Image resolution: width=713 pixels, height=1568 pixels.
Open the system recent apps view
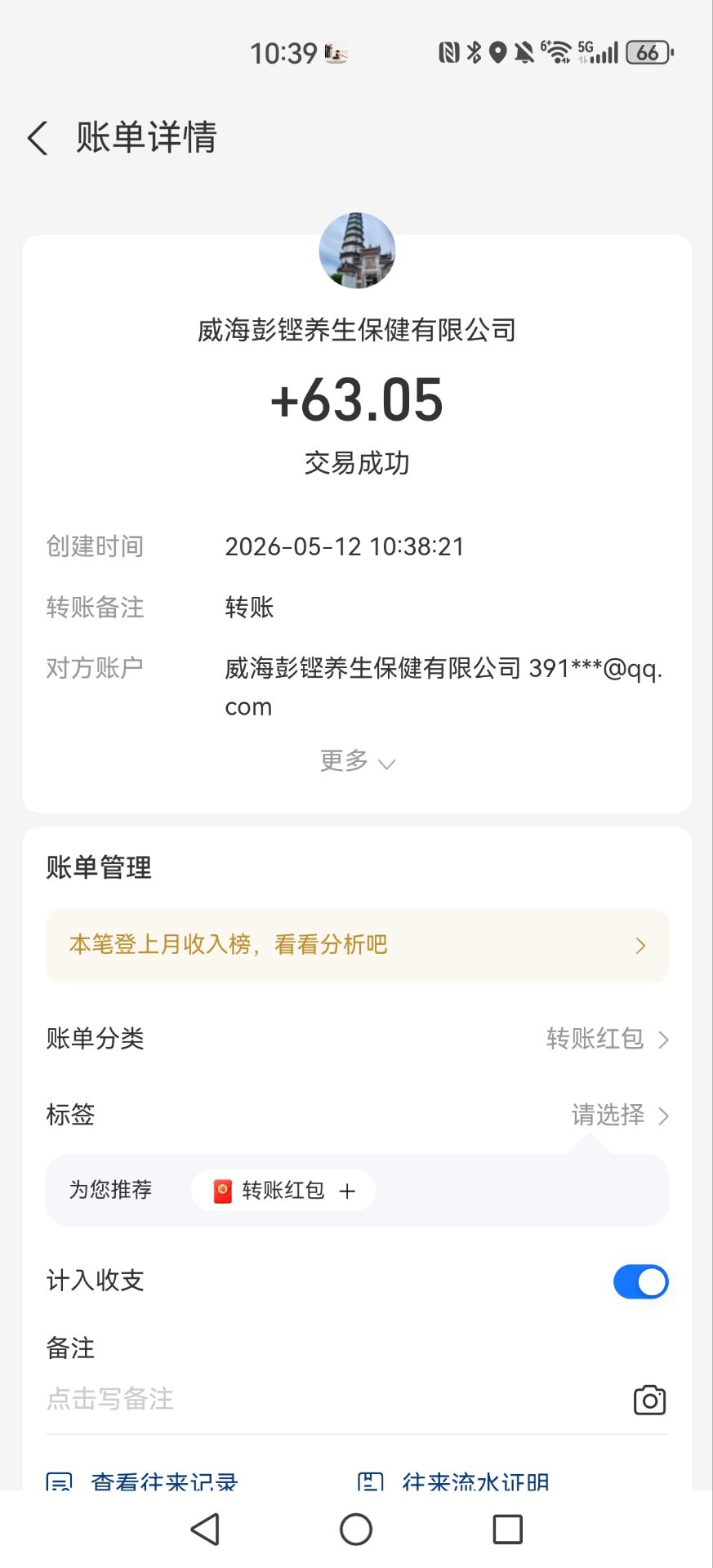tap(507, 1529)
